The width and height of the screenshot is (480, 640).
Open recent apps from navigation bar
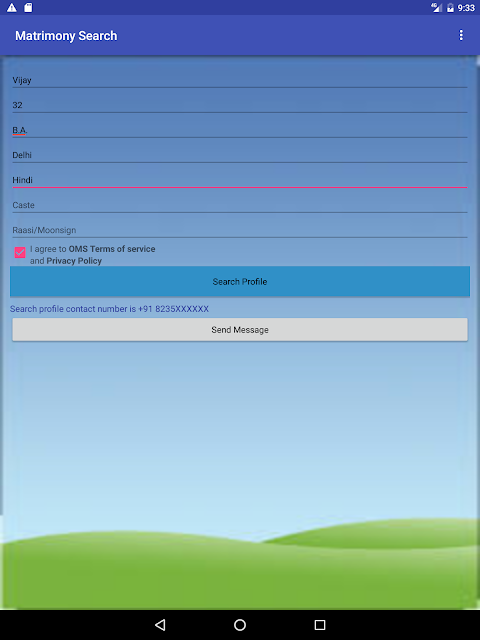coord(320,625)
